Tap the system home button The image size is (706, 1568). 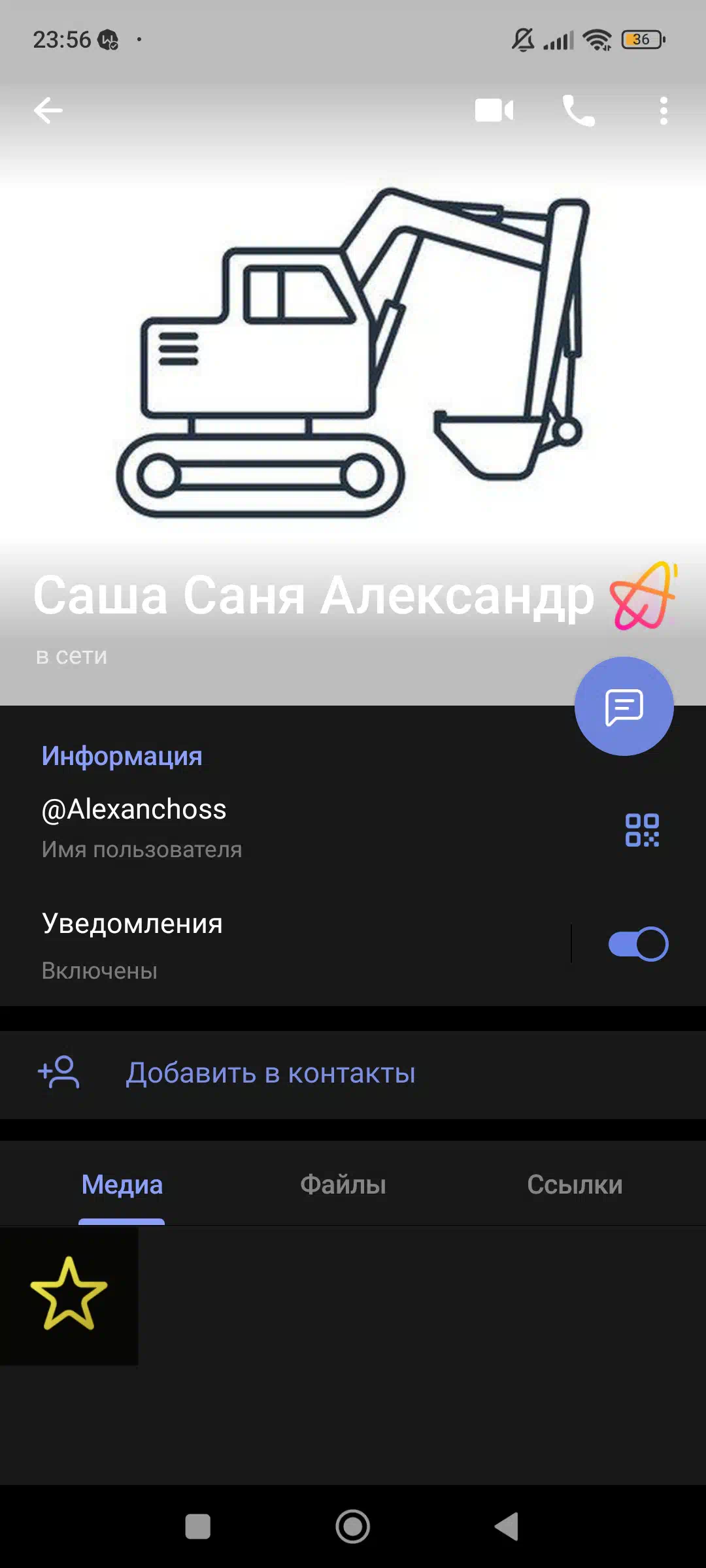(353, 1527)
